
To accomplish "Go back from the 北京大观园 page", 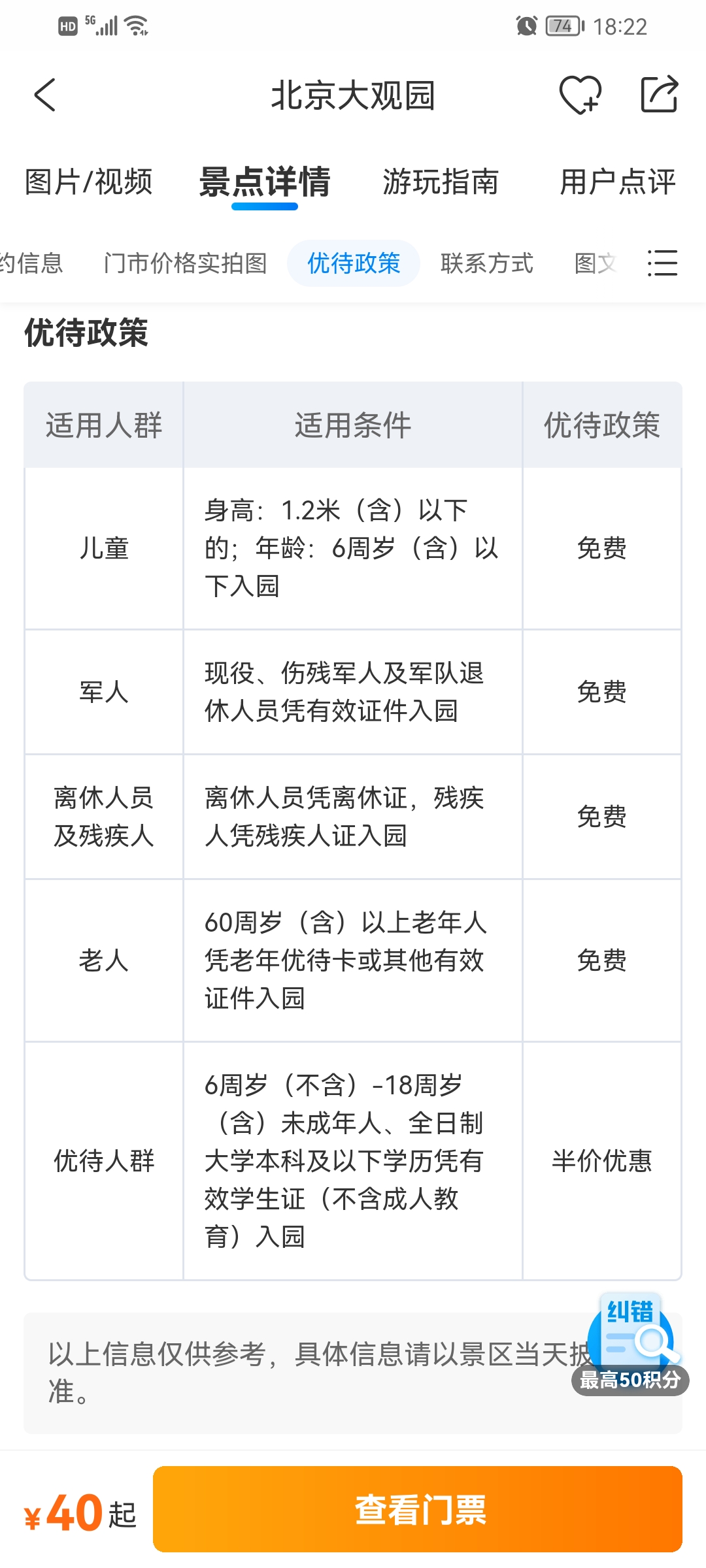I will click(45, 95).
